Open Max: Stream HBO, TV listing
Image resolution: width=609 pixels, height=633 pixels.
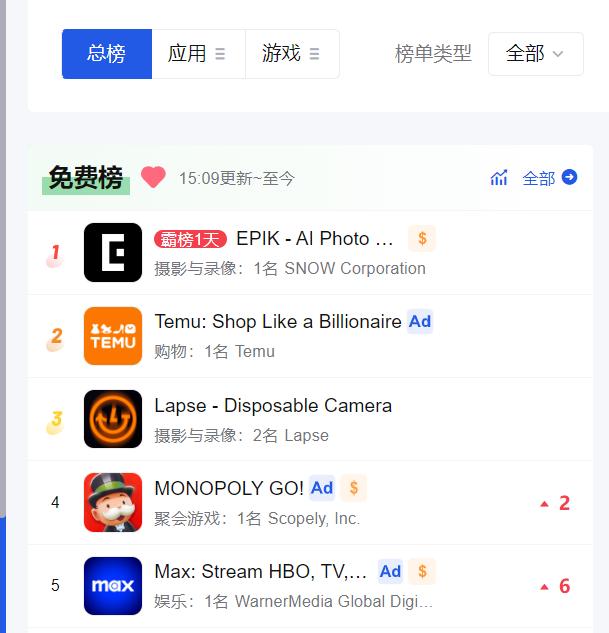[260, 572]
